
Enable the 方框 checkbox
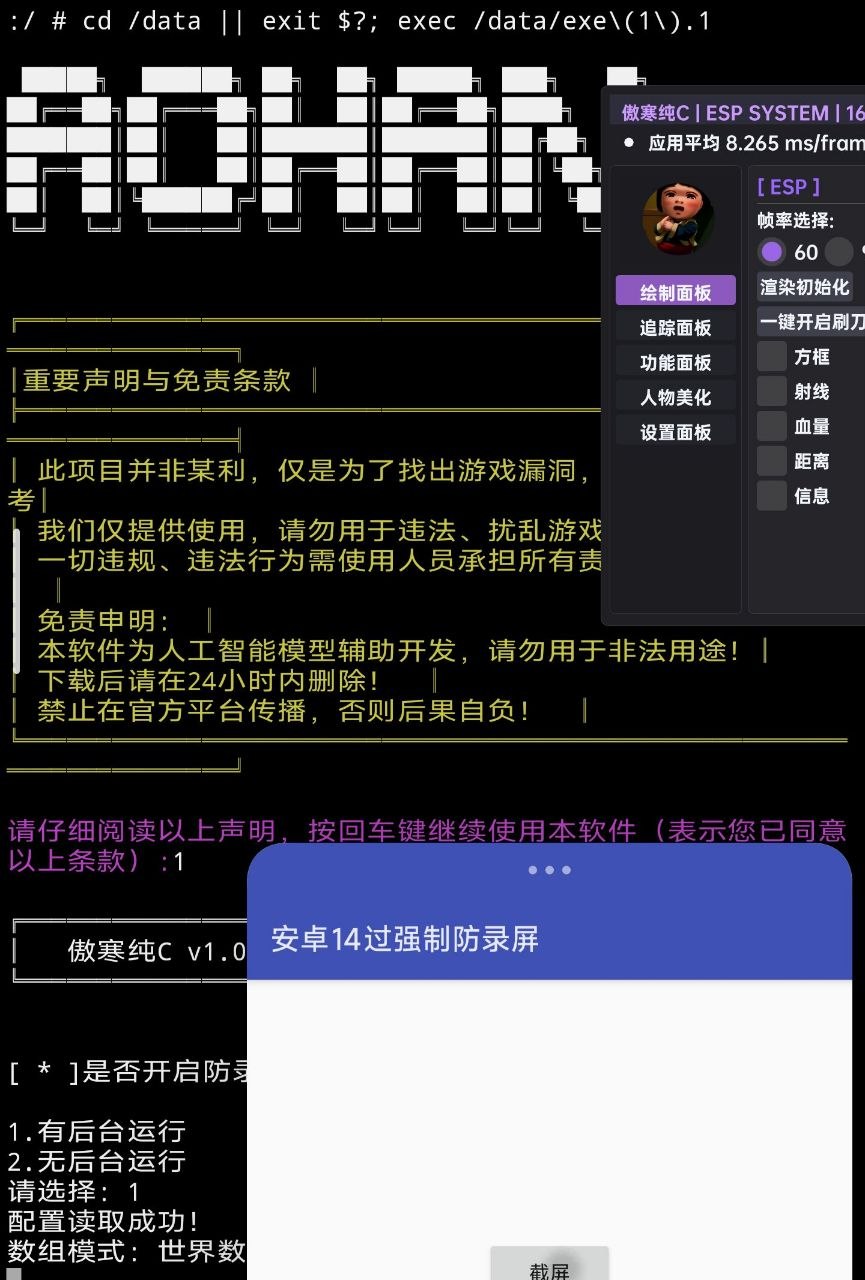coord(772,357)
